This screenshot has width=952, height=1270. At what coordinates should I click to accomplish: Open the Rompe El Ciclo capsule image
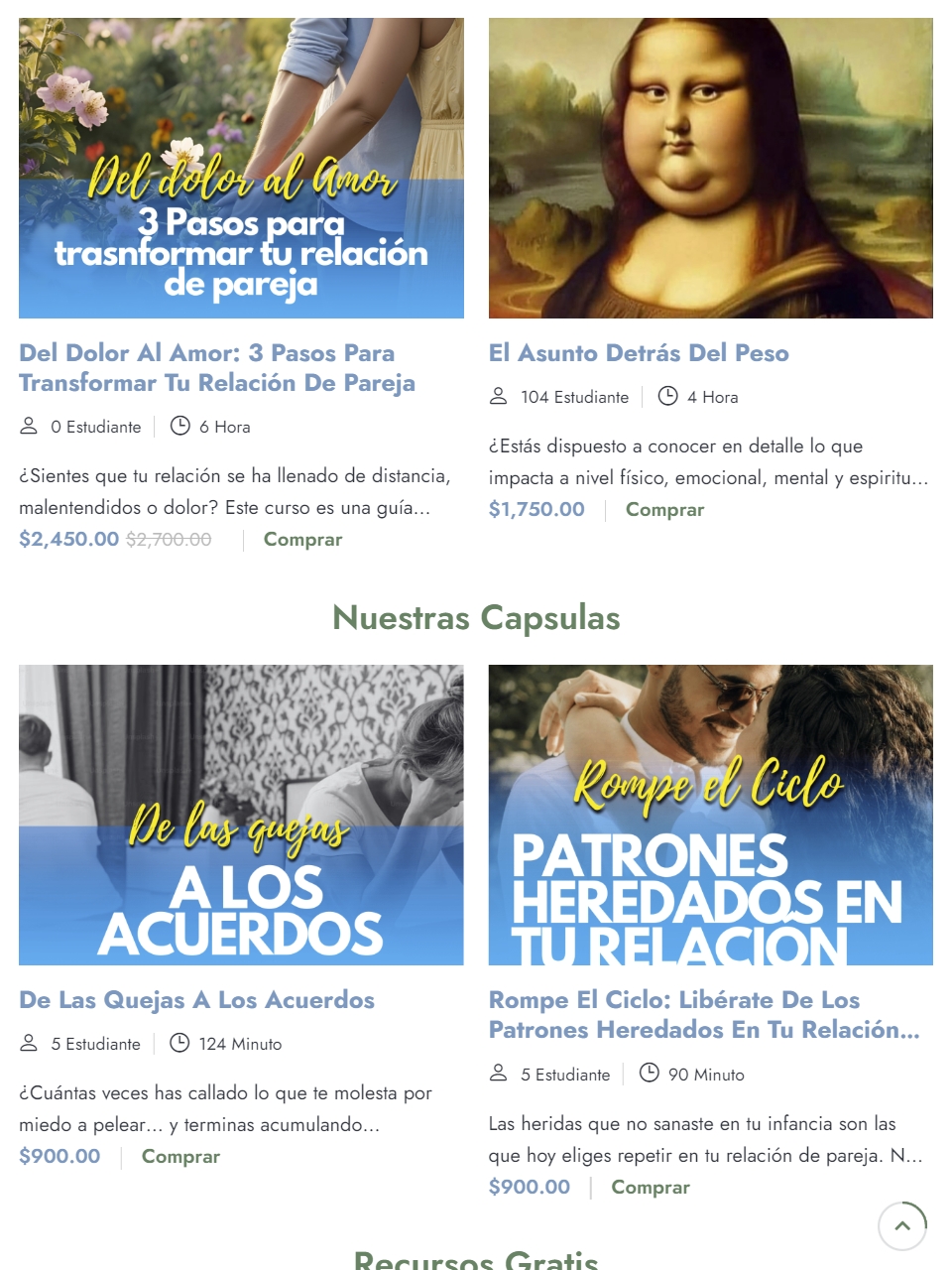(710, 815)
